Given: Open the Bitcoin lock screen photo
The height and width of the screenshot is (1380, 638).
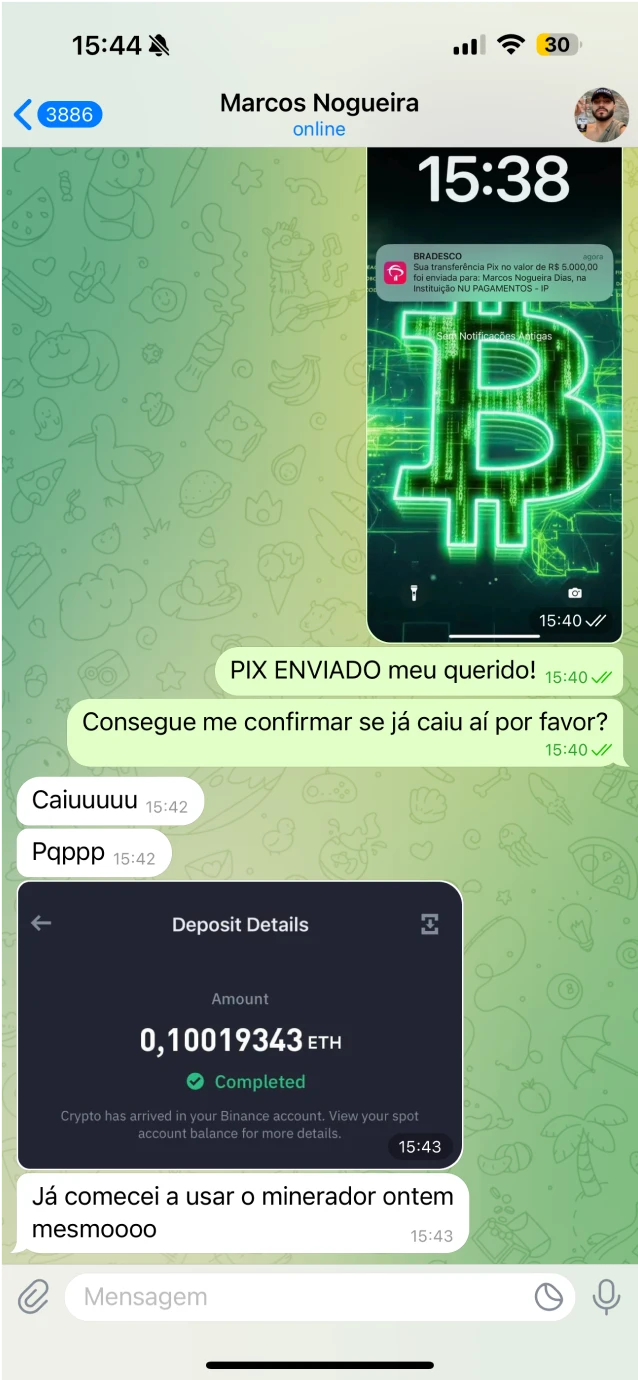Looking at the screenshot, I should 494,400.
